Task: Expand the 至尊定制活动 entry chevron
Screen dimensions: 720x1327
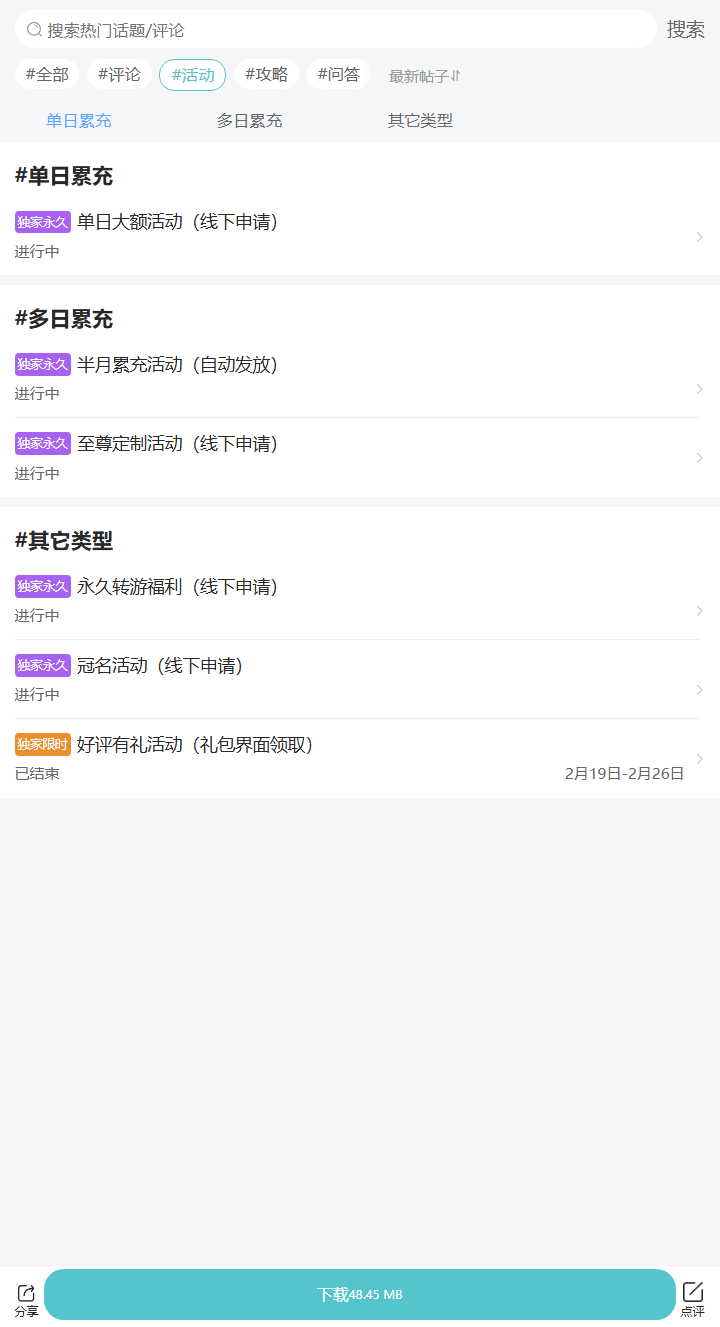Action: (700, 458)
